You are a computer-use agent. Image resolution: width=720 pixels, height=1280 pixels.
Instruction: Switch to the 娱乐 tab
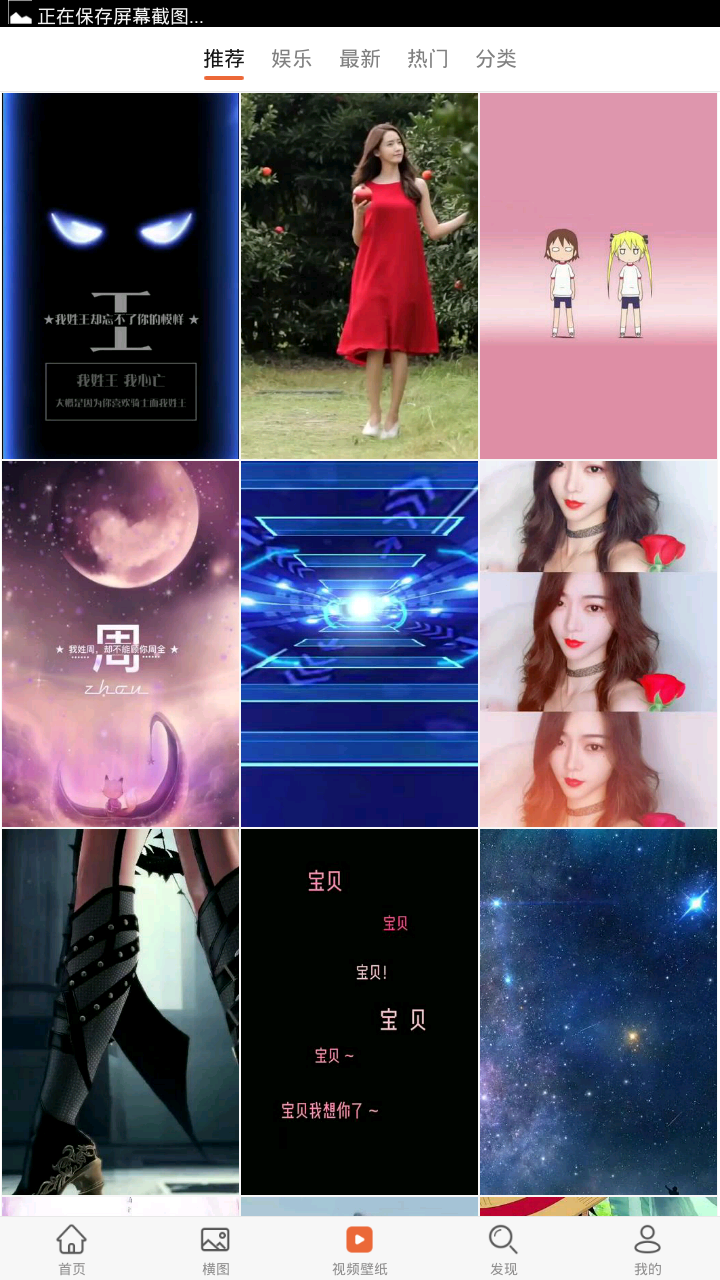[291, 59]
